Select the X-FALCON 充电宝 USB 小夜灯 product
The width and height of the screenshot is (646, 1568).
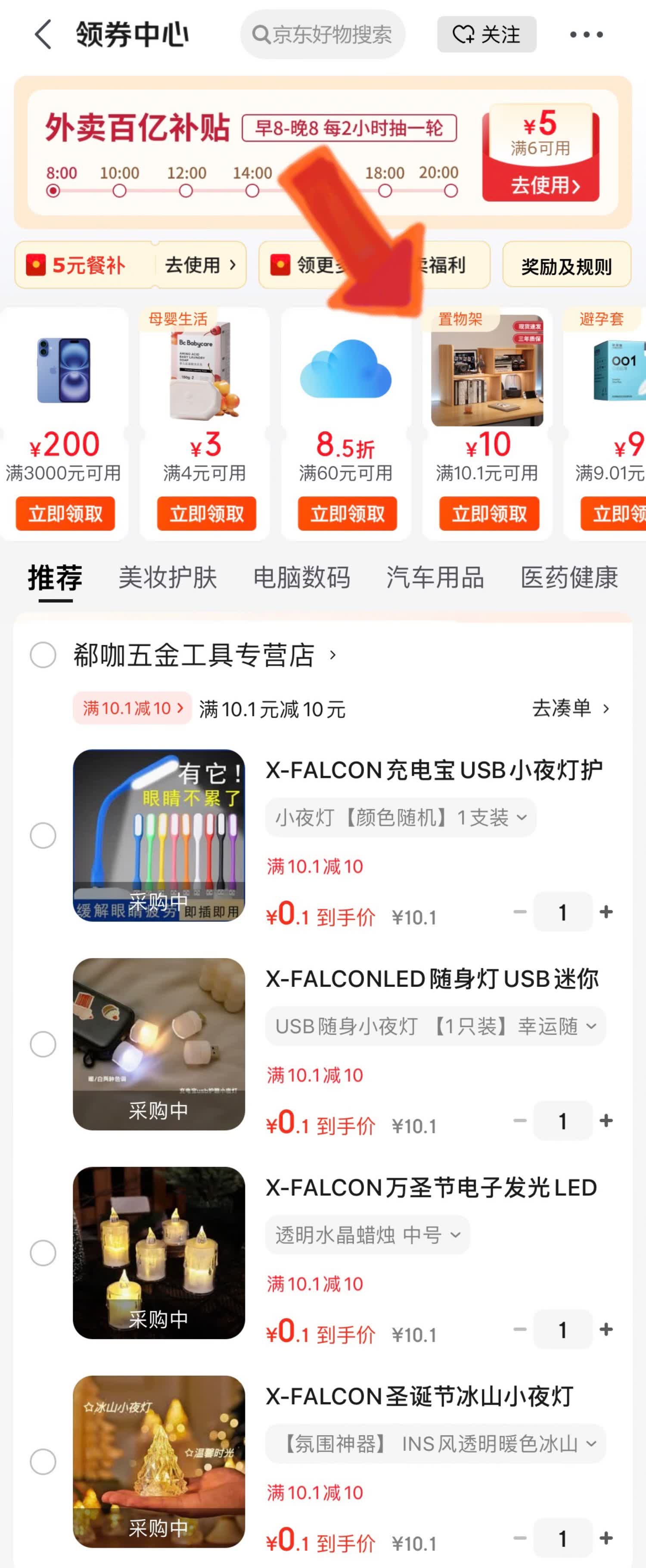(43, 835)
